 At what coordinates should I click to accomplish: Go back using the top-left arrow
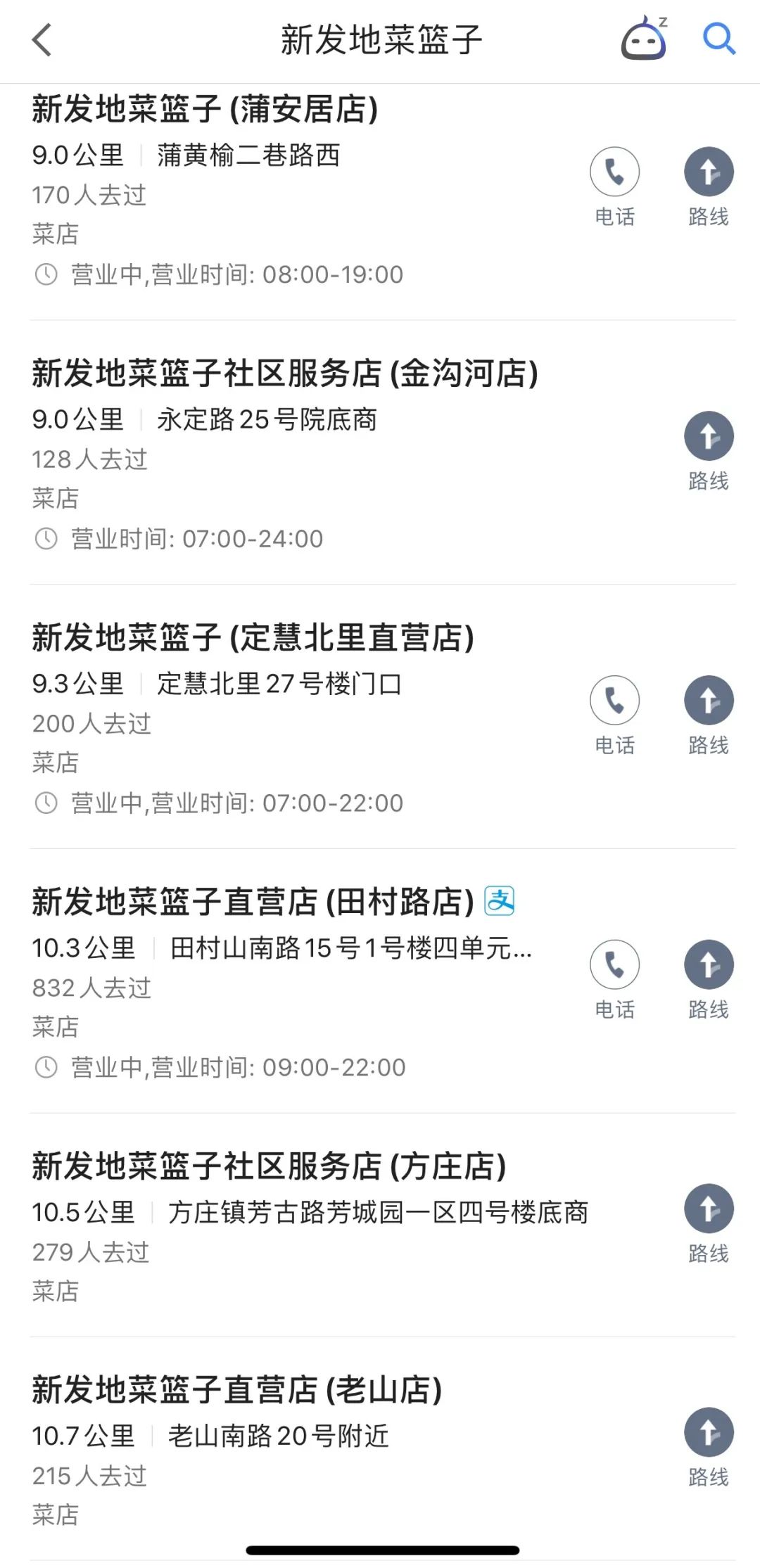click(42, 39)
